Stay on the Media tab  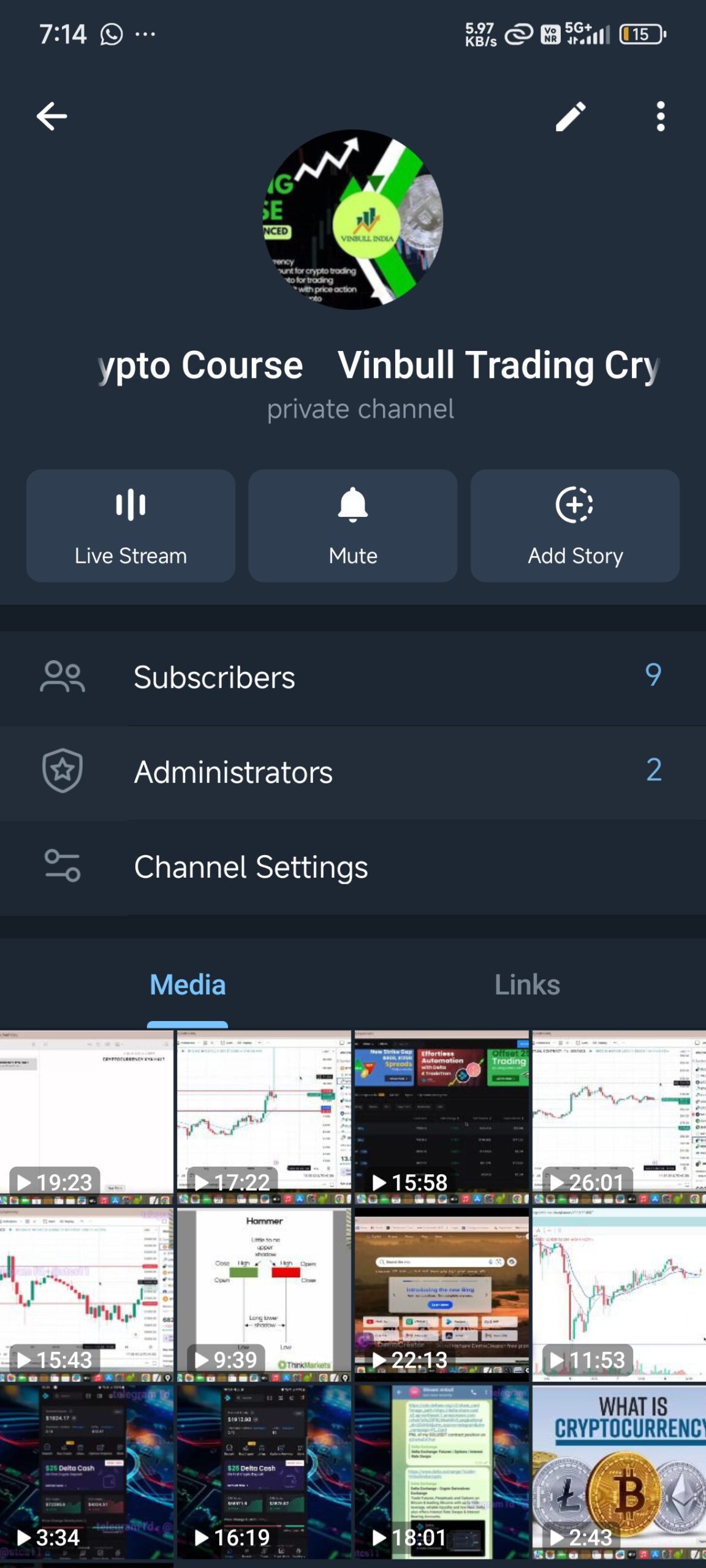pyautogui.click(x=186, y=984)
